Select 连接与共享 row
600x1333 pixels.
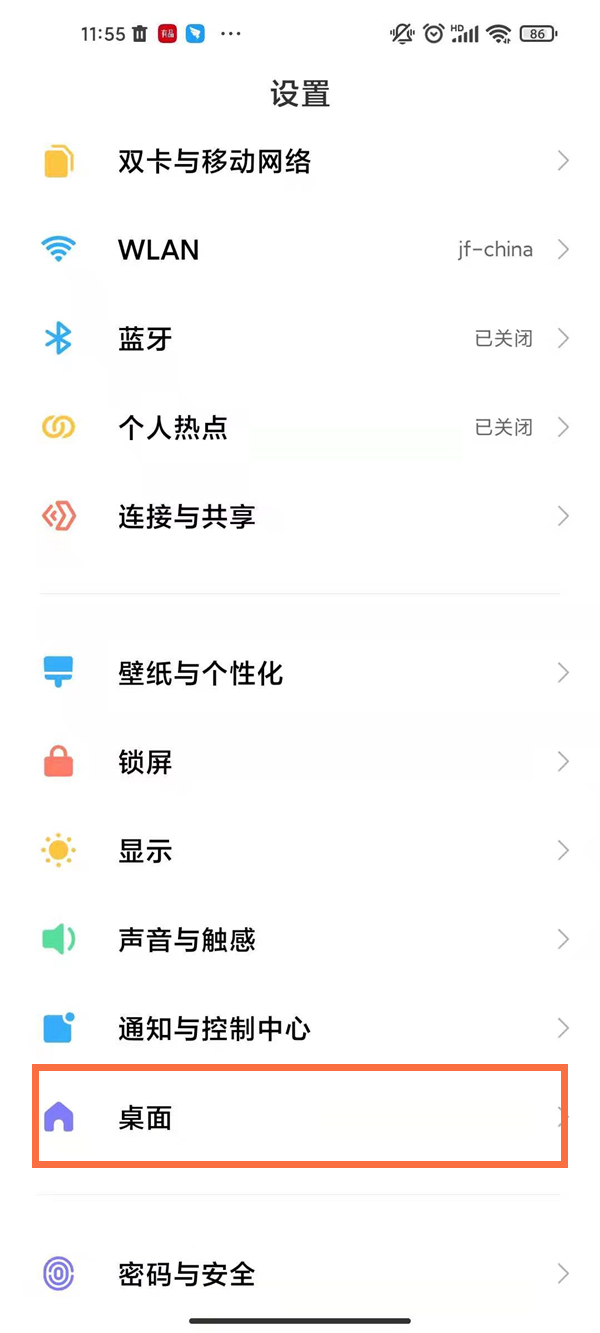(187, 517)
